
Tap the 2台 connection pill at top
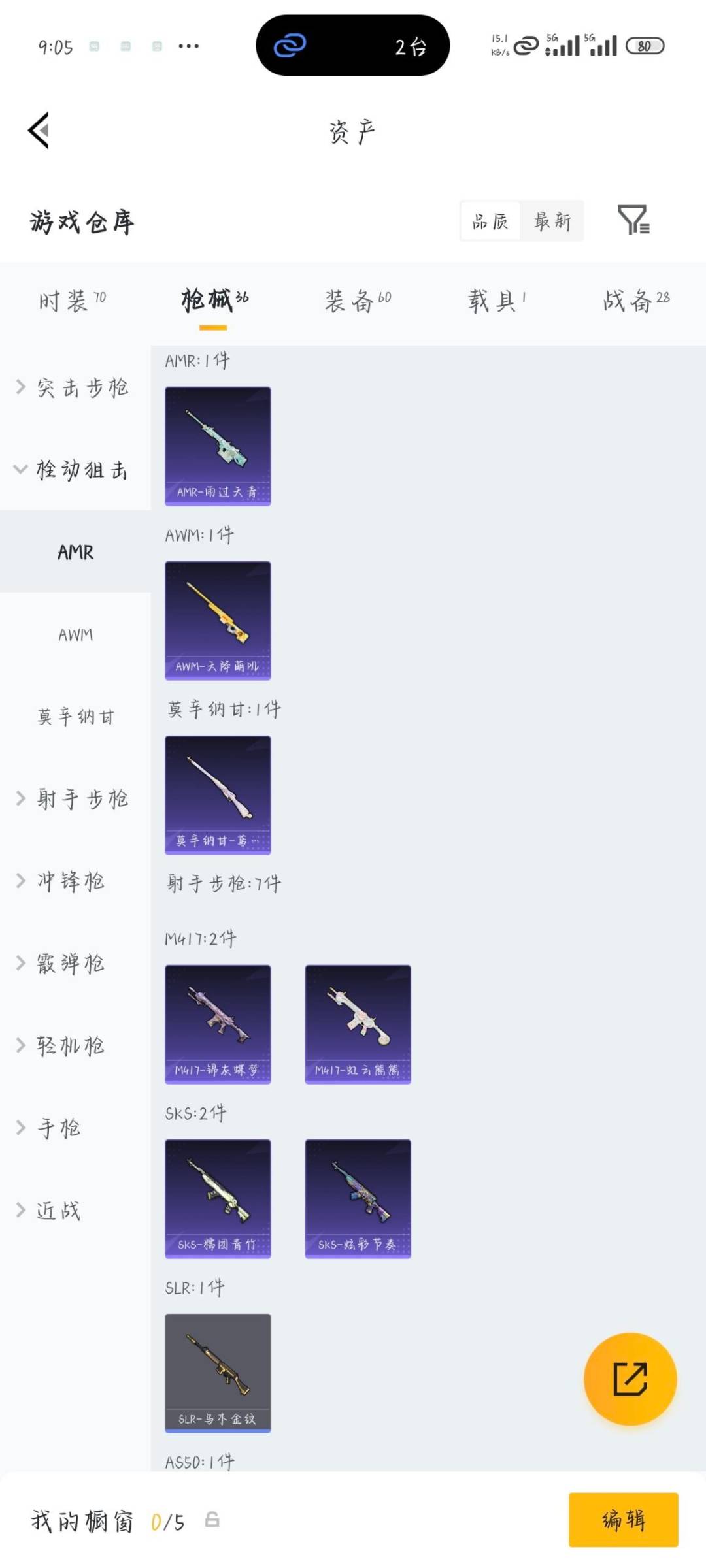(353, 47)
